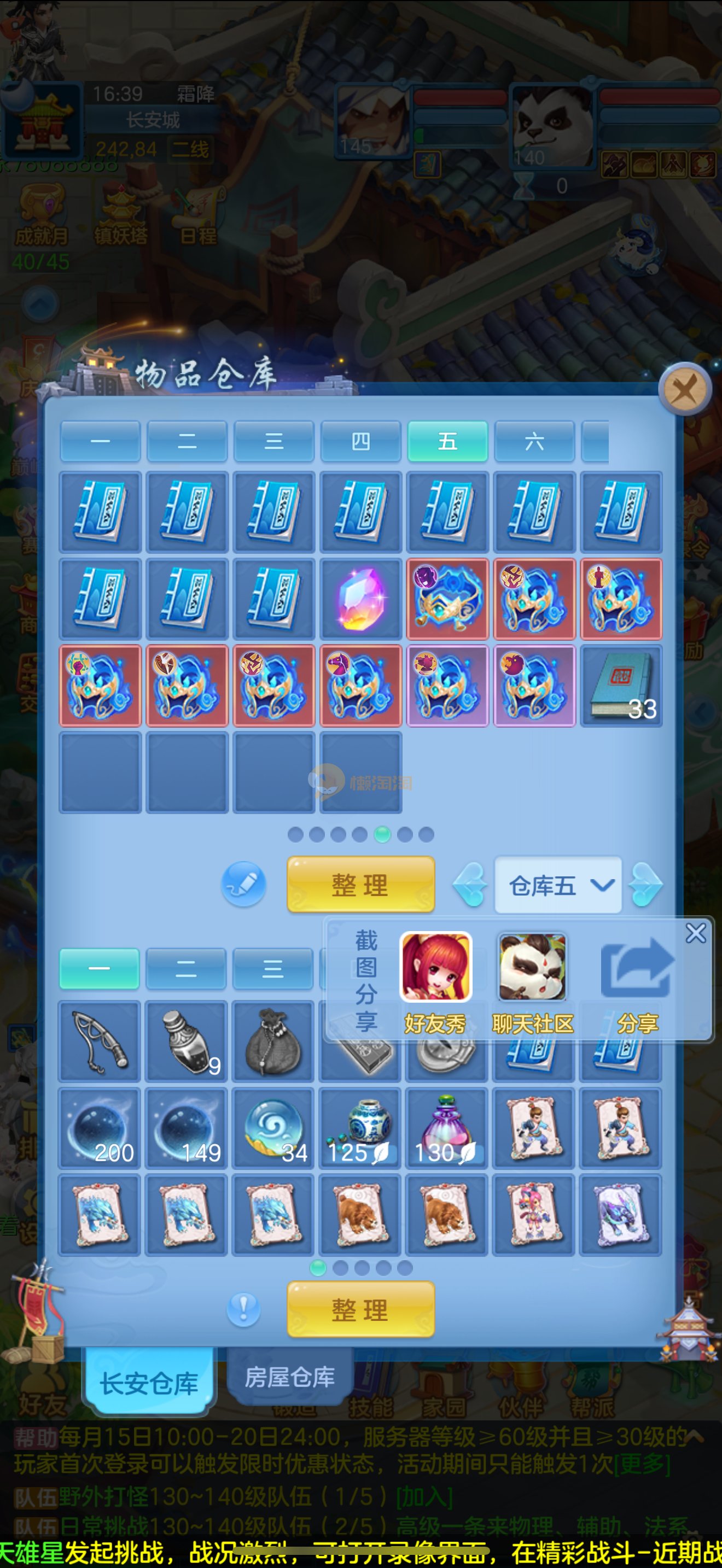Select warehouse tab 一 at top
Image resolution: width=722 pixels, height=1568 pixels.
tap(101, 441)
